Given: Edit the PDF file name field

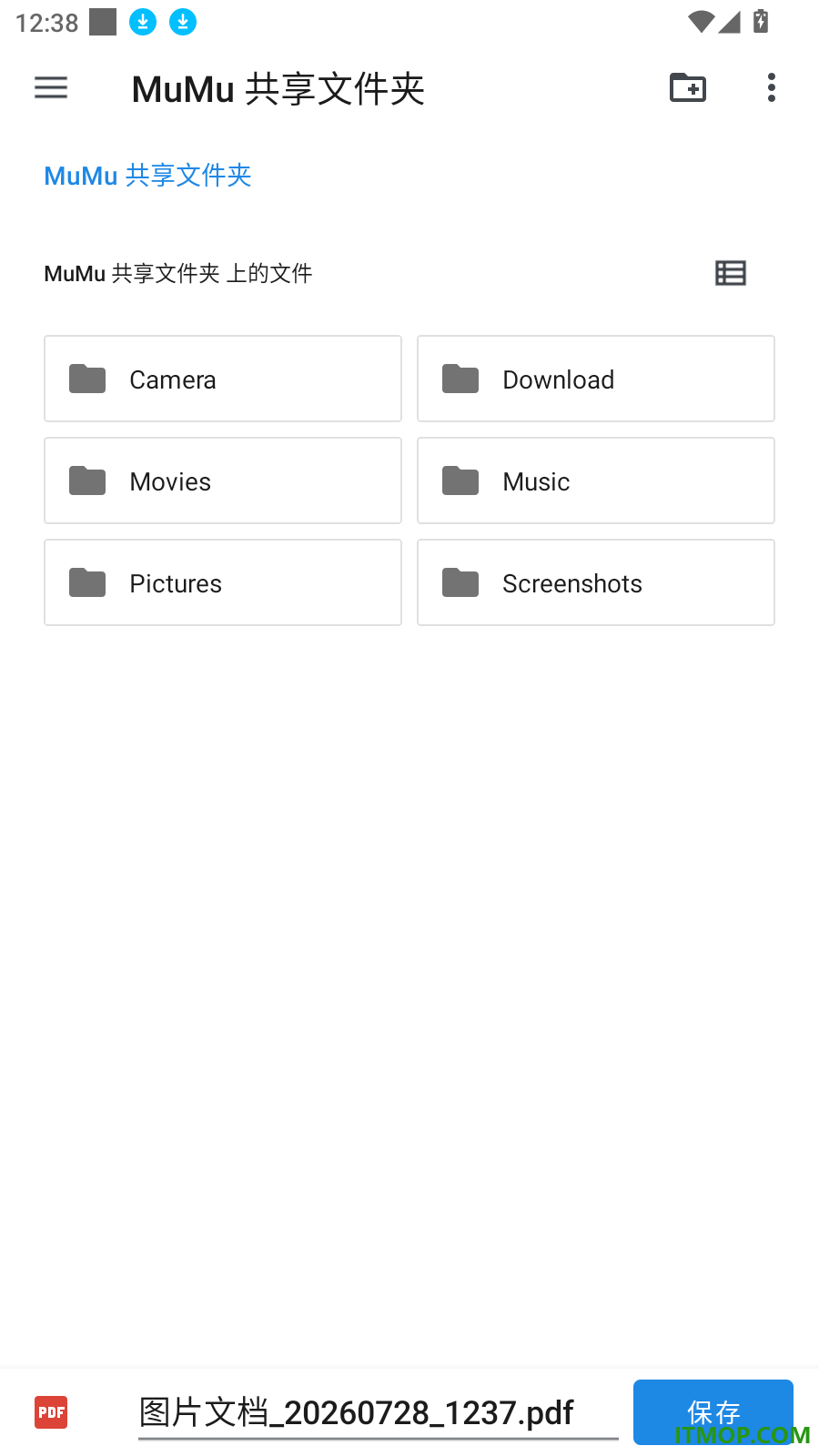Looking at the screenshot, I should [379, 1412].
